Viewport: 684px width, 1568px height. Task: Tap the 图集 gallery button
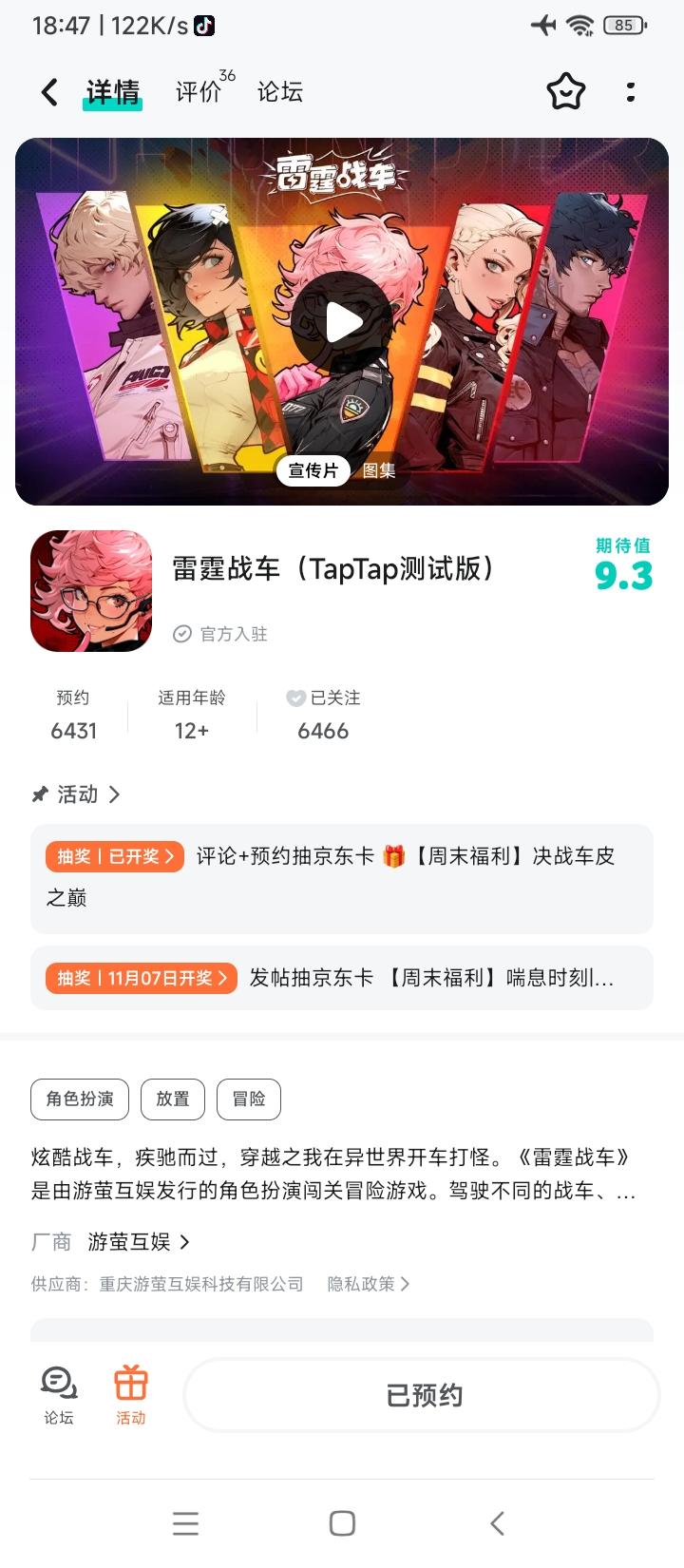379,470
